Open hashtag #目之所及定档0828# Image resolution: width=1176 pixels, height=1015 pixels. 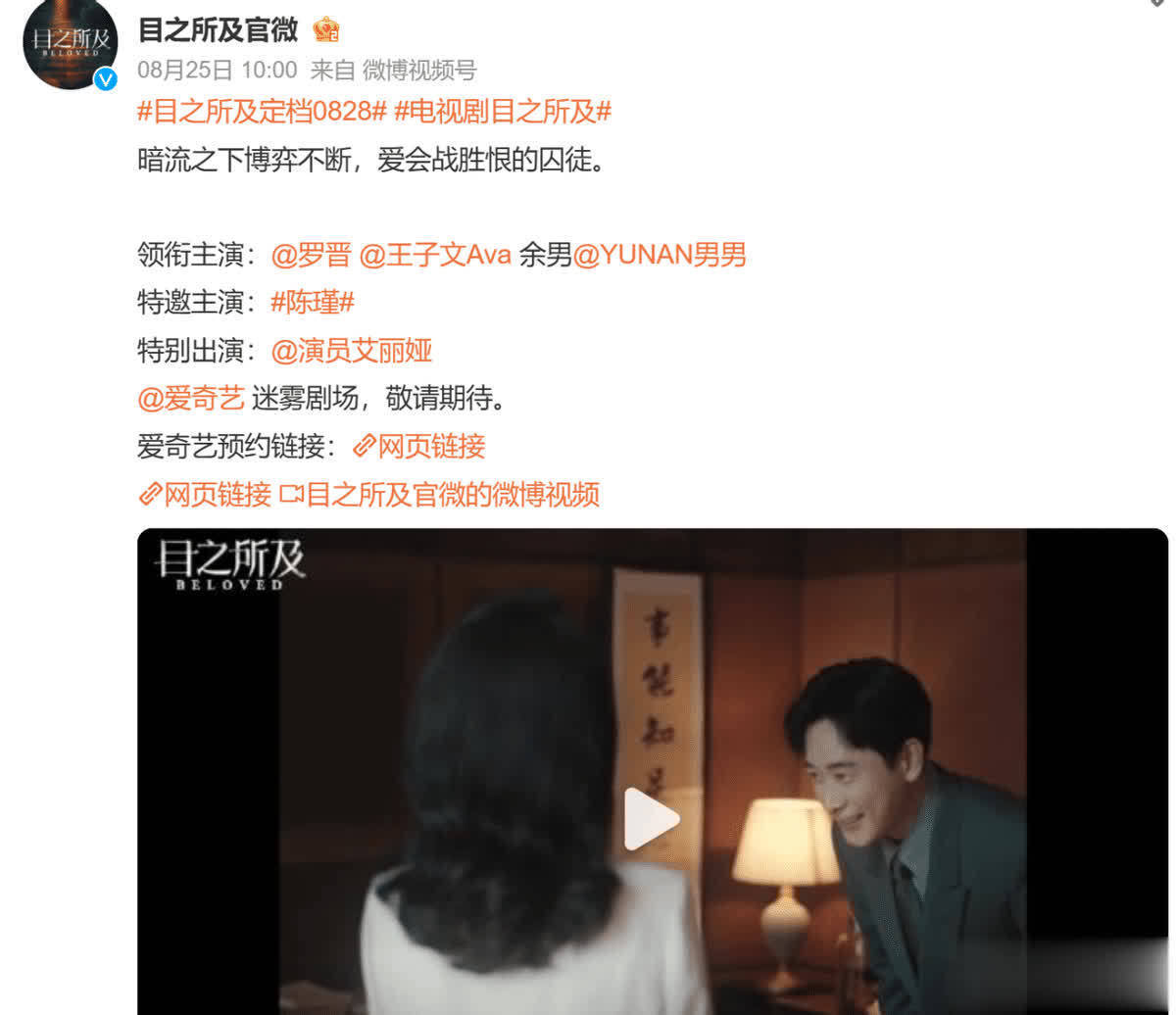(x=262, y=111)
